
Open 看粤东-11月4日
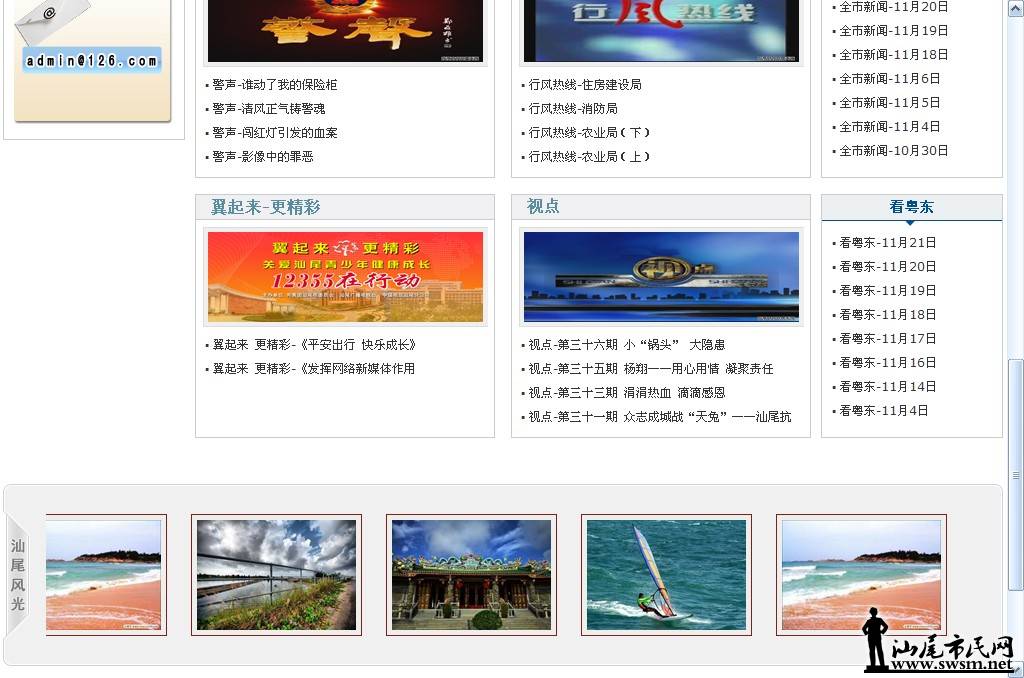point(883,411)
